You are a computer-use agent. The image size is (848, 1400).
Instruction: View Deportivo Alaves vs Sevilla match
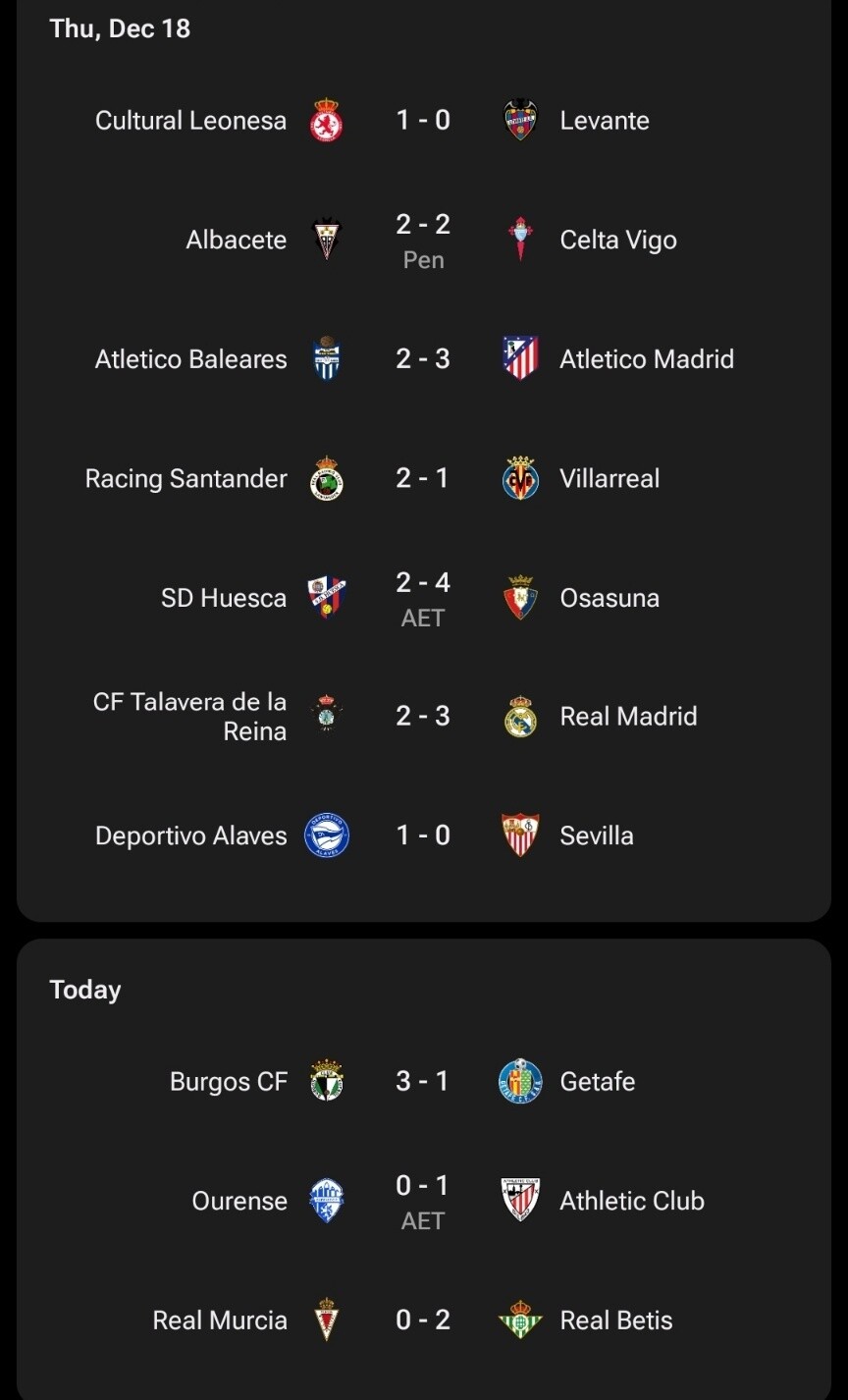pos(424,836)
